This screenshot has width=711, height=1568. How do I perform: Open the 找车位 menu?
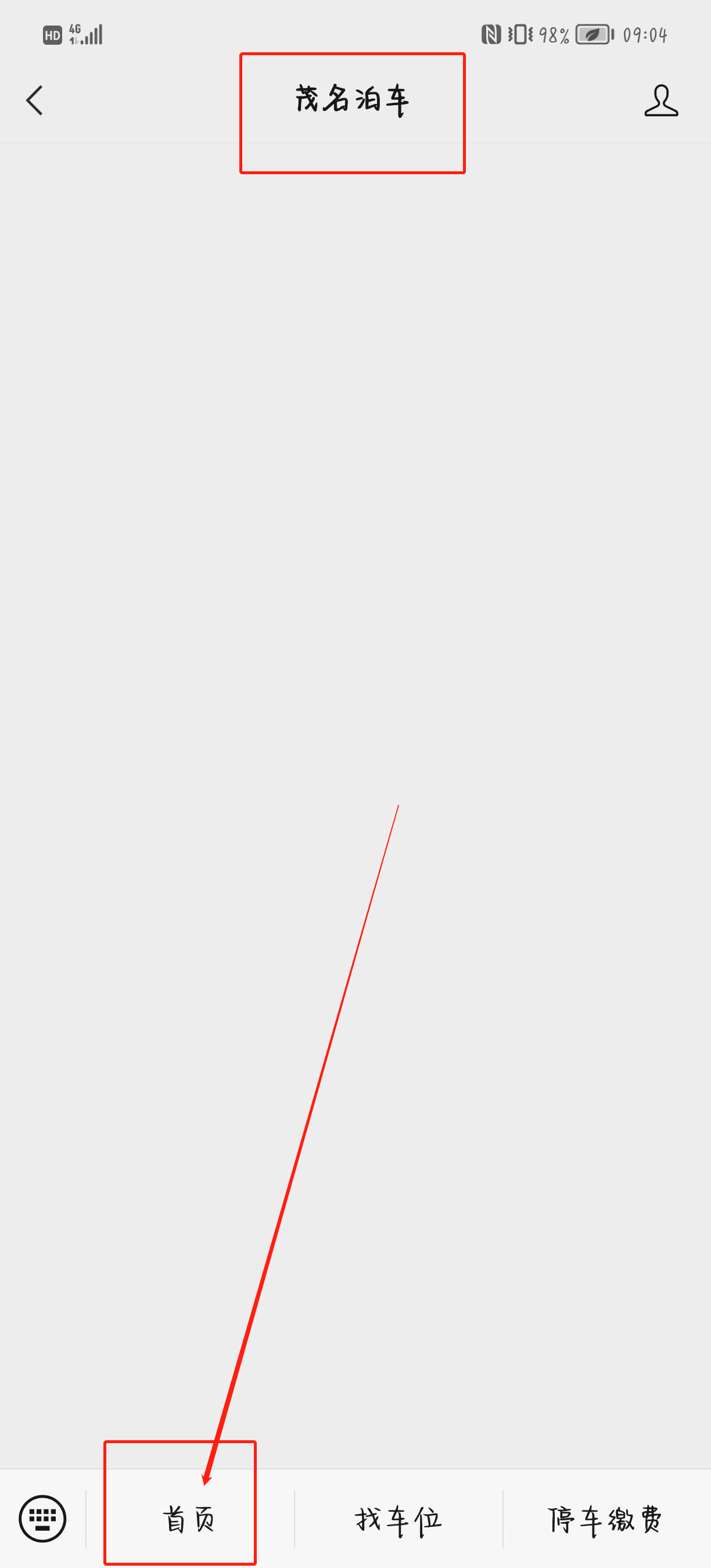[398, 1519]
